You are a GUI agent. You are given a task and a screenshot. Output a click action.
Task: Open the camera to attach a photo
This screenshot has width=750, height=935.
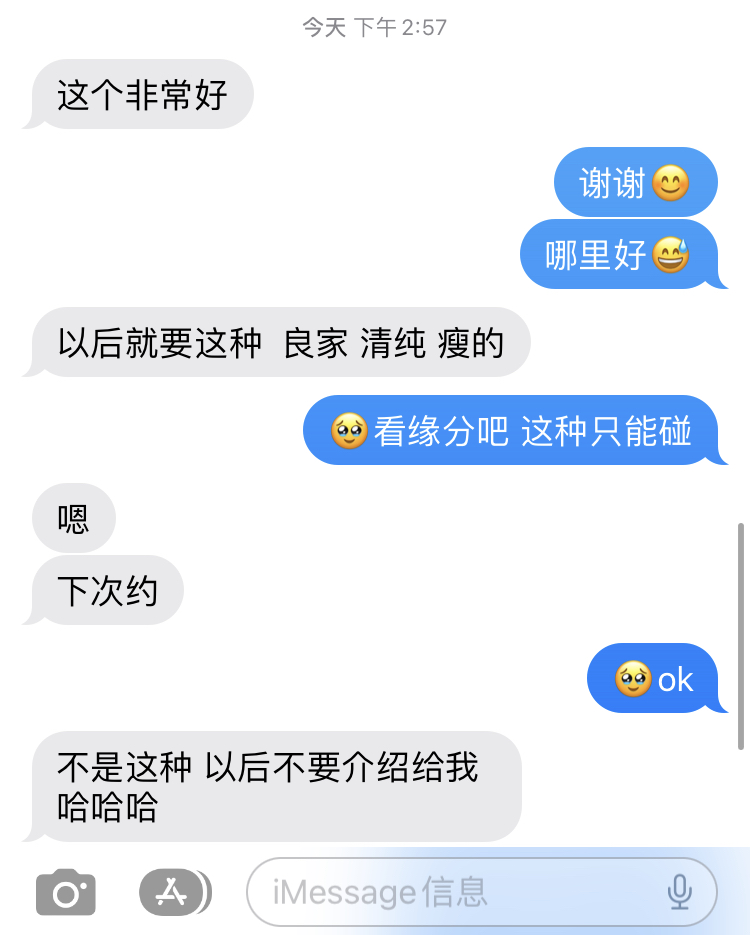tap(66, 893)
